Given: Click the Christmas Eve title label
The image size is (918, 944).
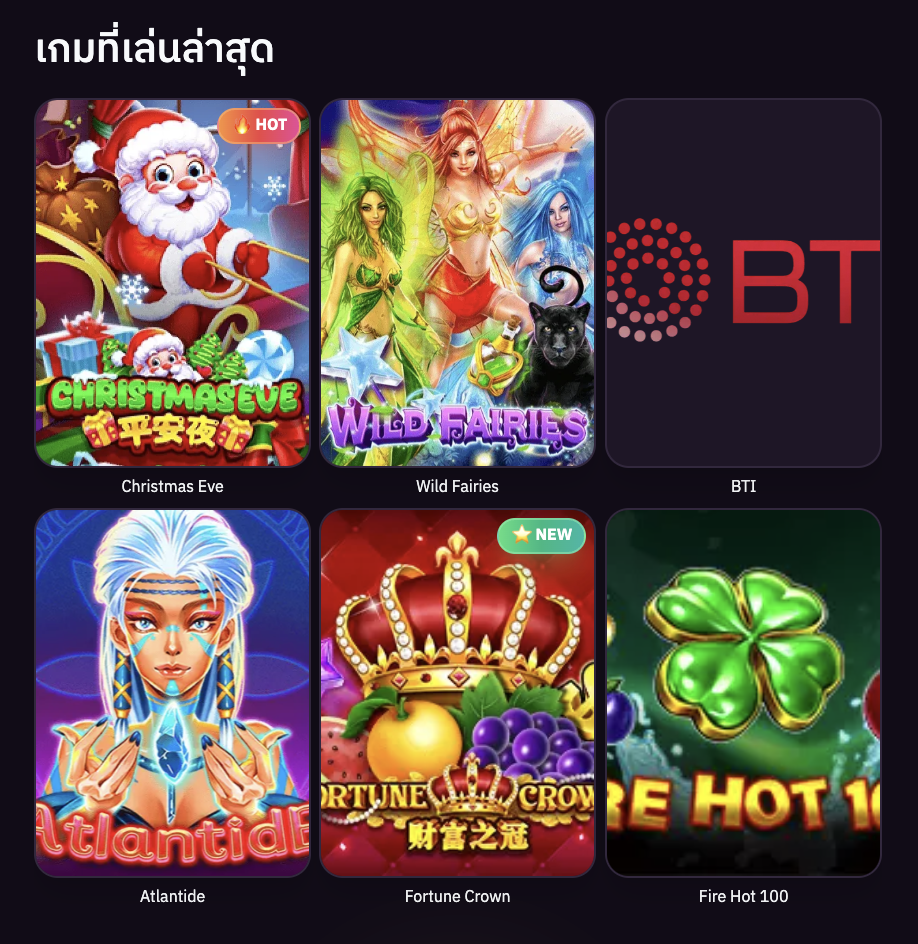Looking at the screenshot, I should [x=171, y=487].
